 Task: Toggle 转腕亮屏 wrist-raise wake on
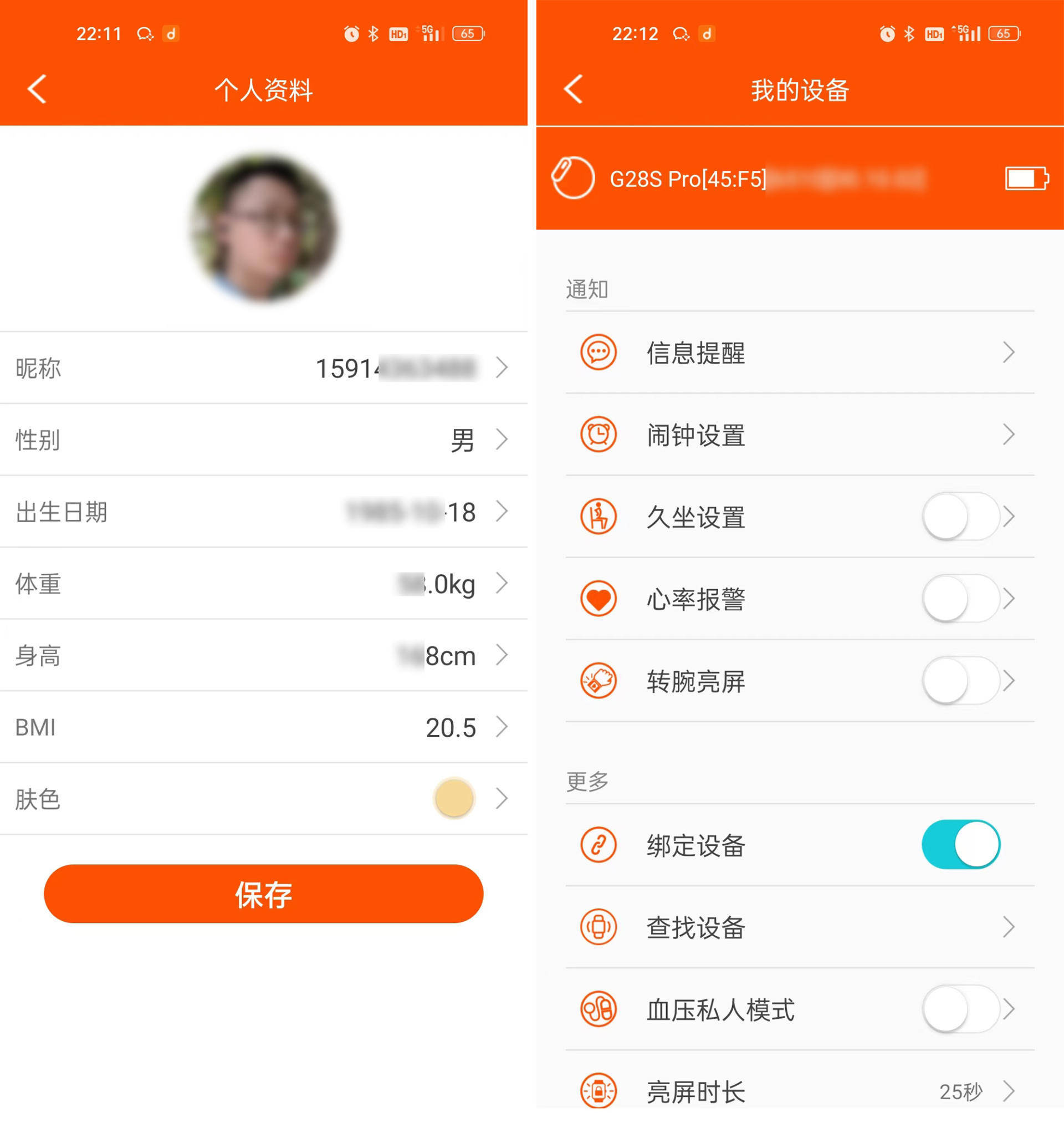[960, 681]
